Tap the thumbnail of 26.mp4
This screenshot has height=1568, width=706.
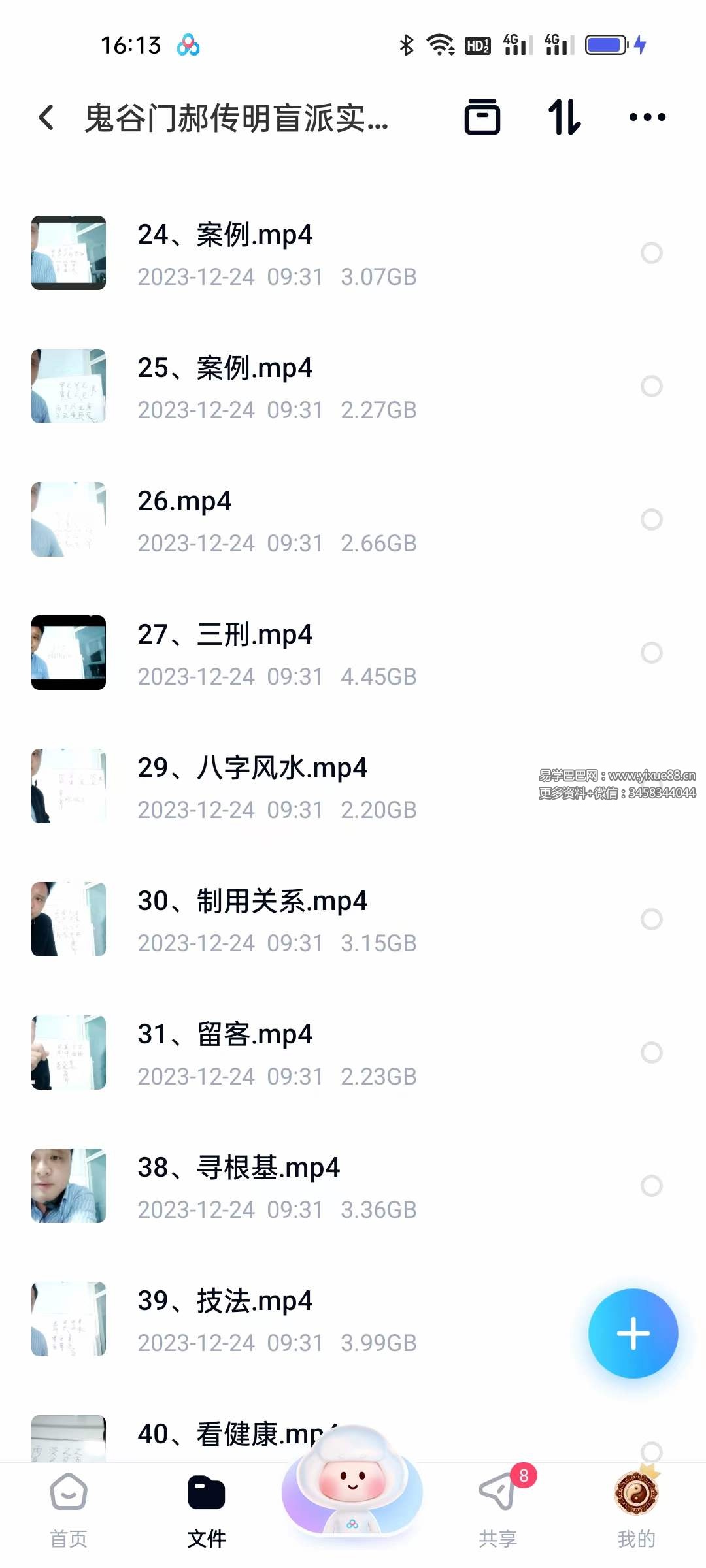coord(68,518)
